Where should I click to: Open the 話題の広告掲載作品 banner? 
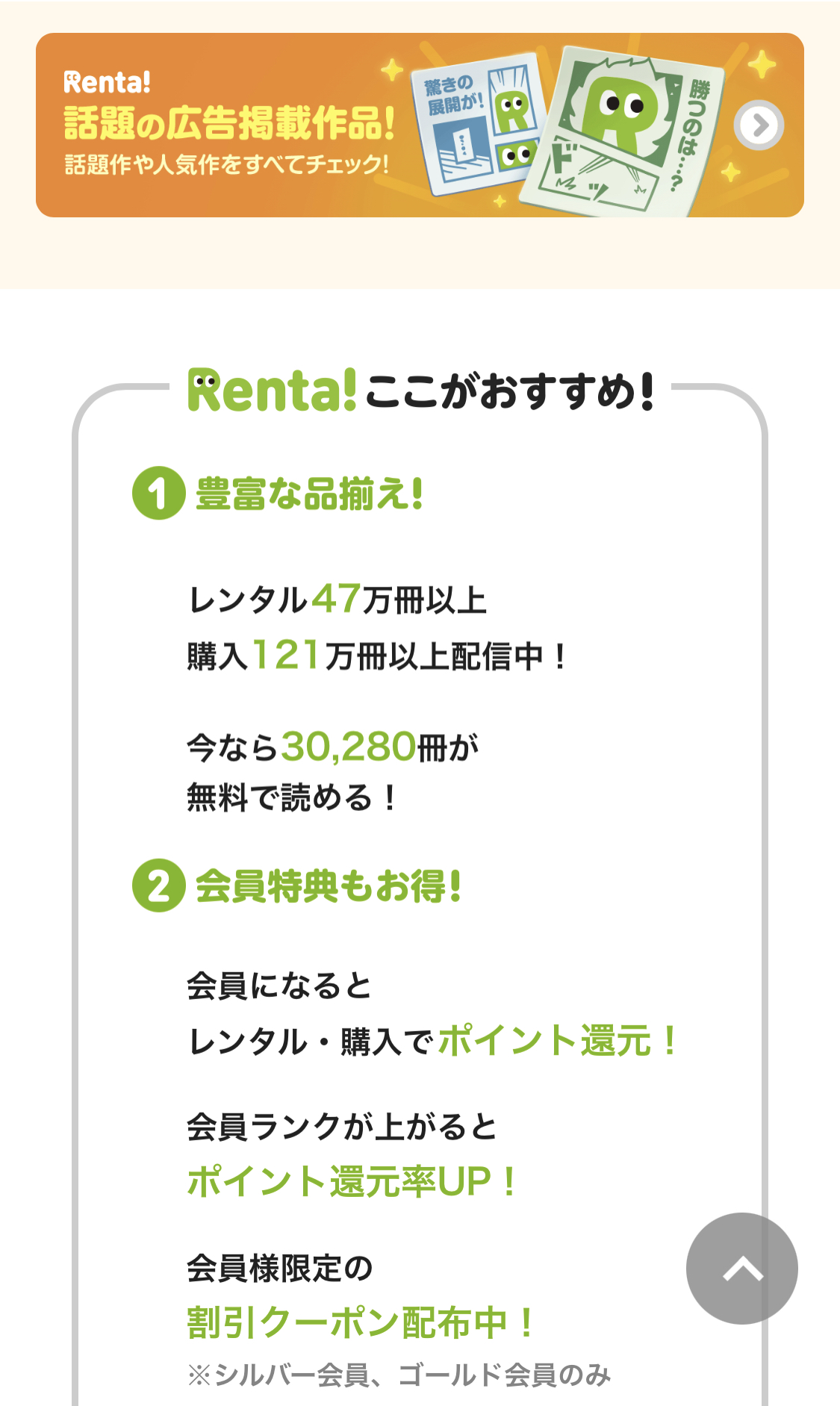pyautogui.click(x=419, y=125)
